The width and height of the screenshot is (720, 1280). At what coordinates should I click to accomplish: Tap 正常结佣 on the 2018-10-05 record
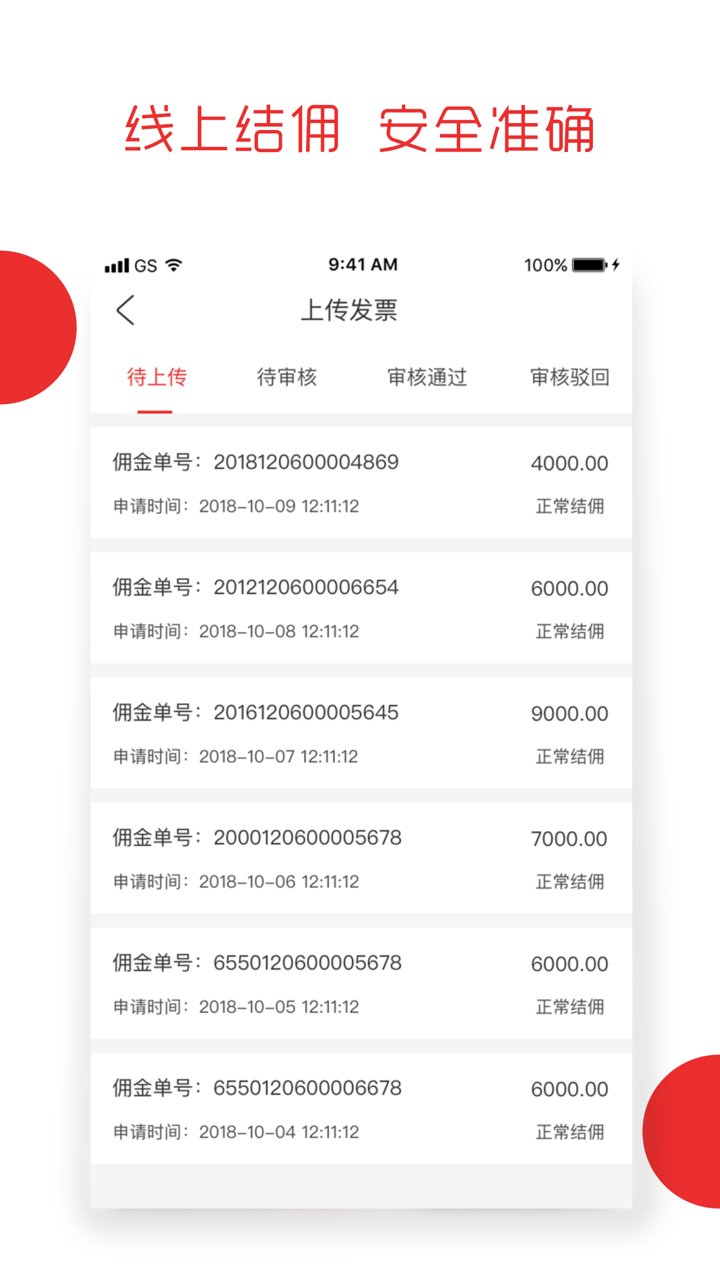point(569,1006)
